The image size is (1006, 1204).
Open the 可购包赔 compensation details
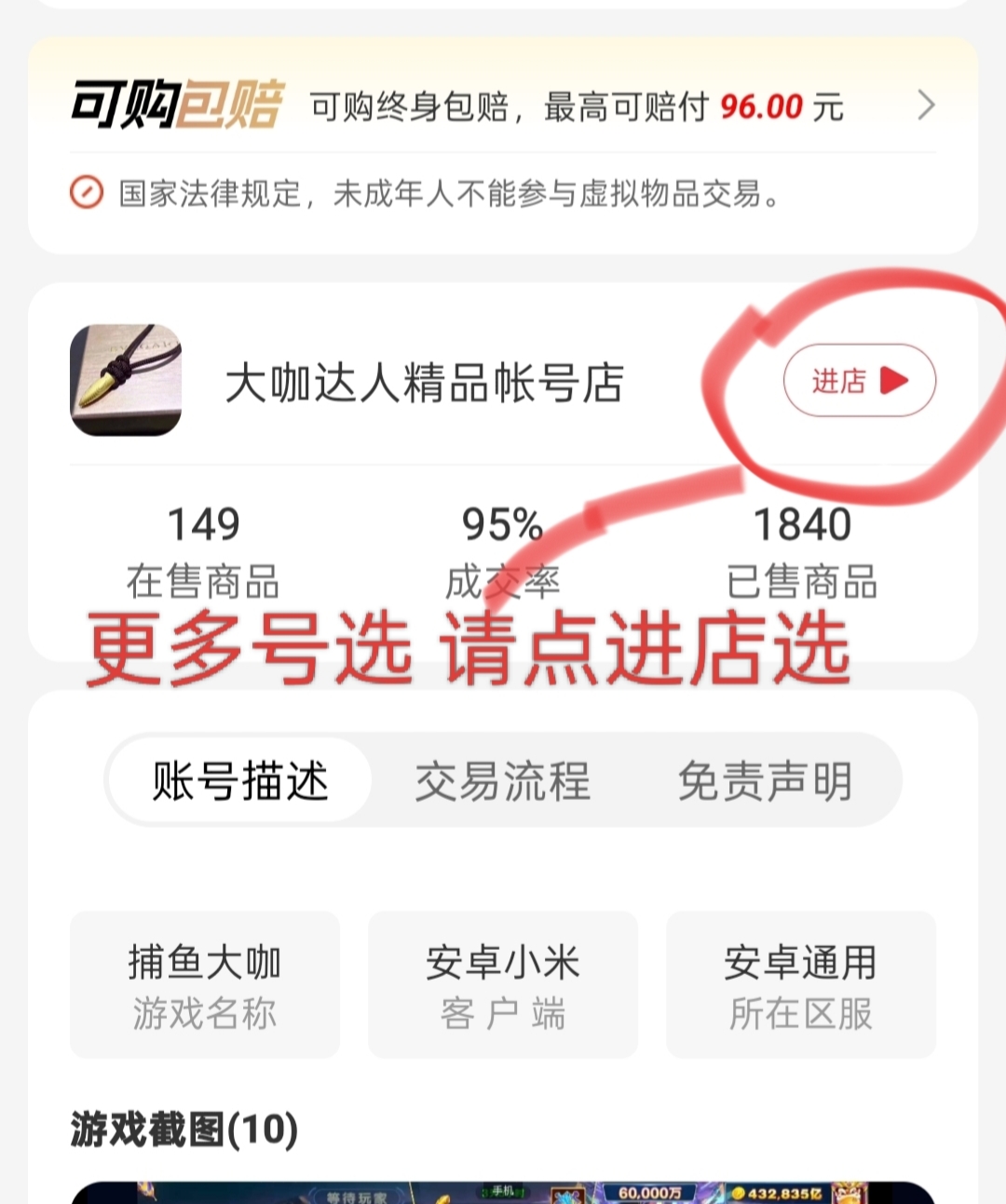tap(924, 105)
